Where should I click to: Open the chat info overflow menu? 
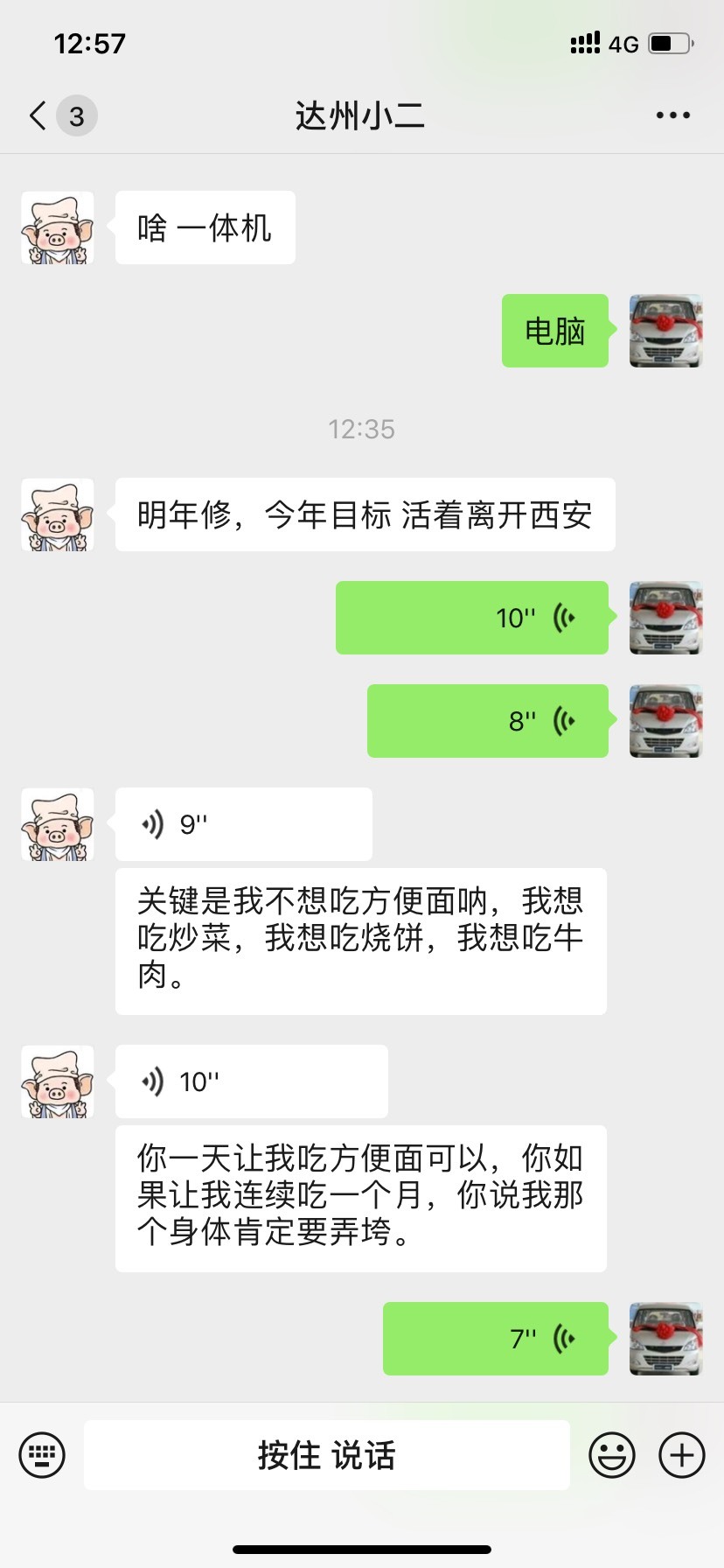click(673, 115)
